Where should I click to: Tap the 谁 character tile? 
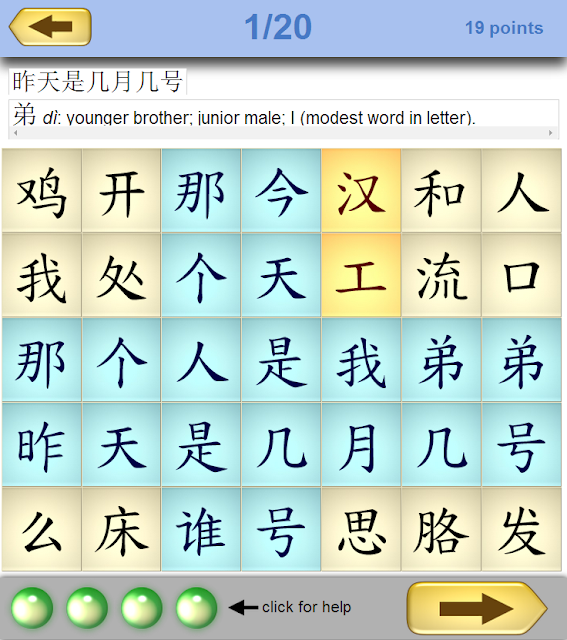[202, 529]
